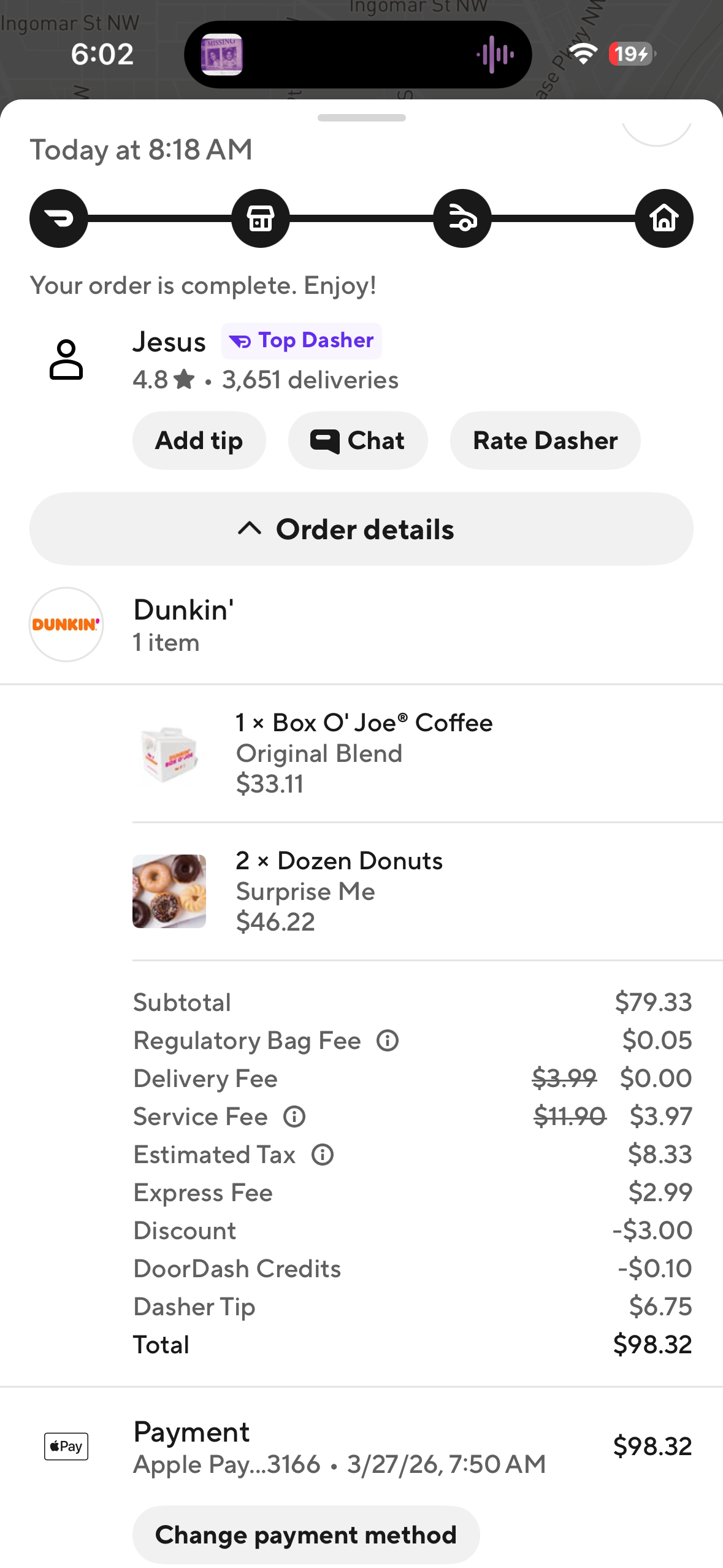Collapse the Order details section
This screenshot has height=1568, width=723.
[361, 528]
